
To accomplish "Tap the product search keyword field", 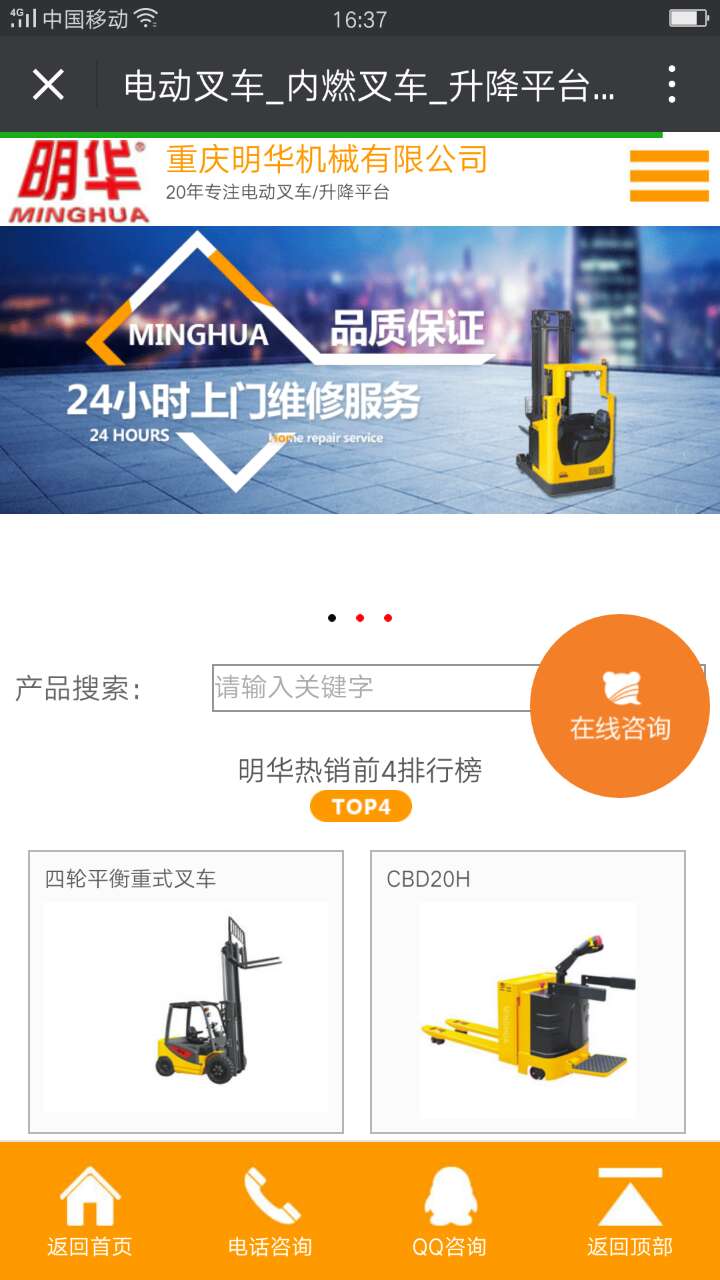I will pos(370,688).
